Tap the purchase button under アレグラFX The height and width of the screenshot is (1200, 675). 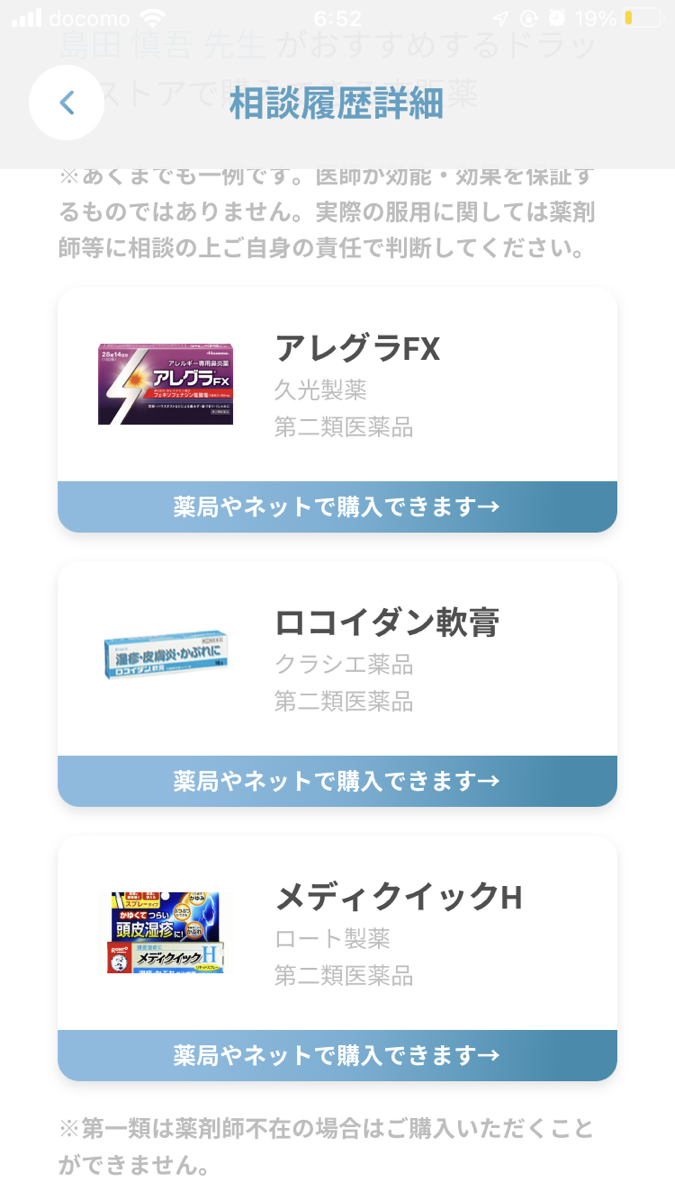coord(336,507)
